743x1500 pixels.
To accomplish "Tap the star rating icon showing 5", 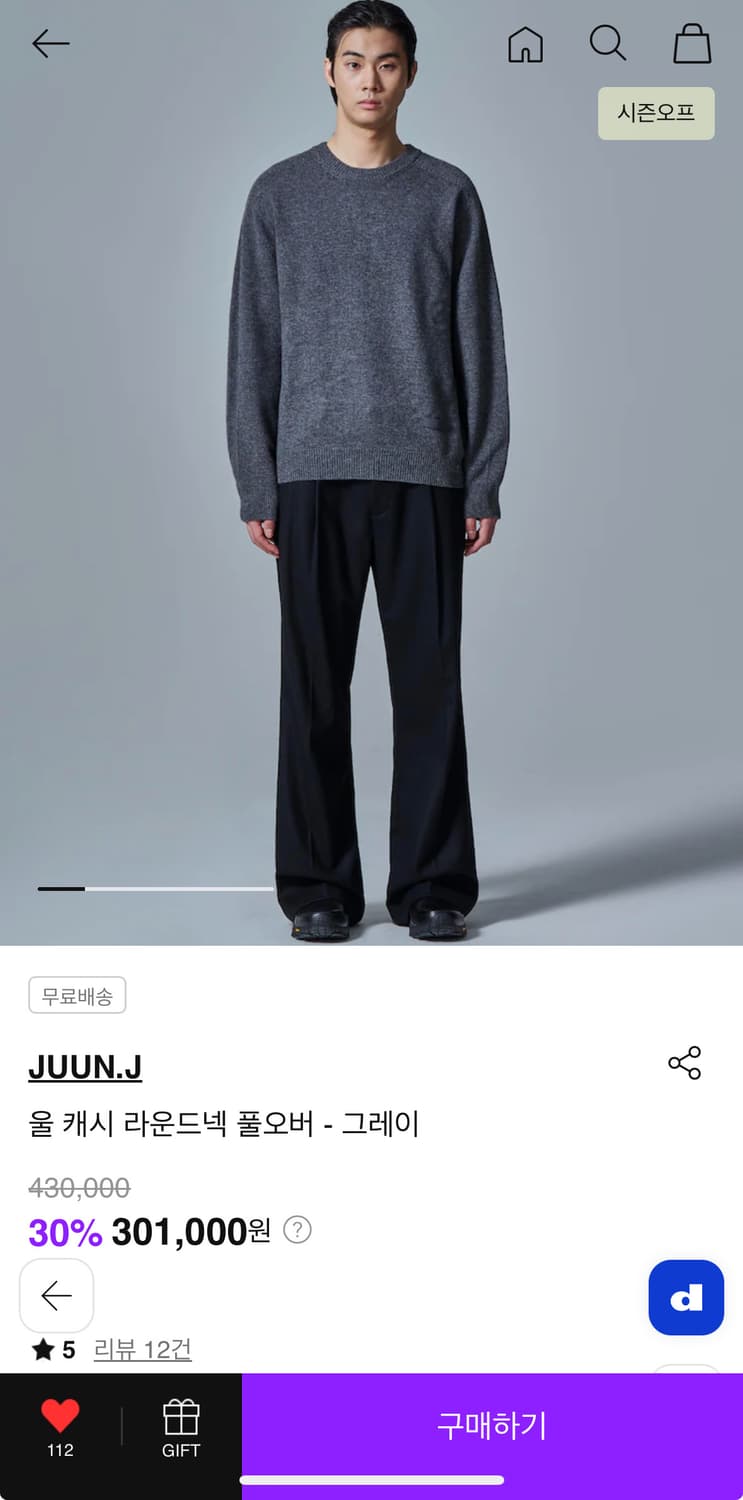I will (45, 1349).
